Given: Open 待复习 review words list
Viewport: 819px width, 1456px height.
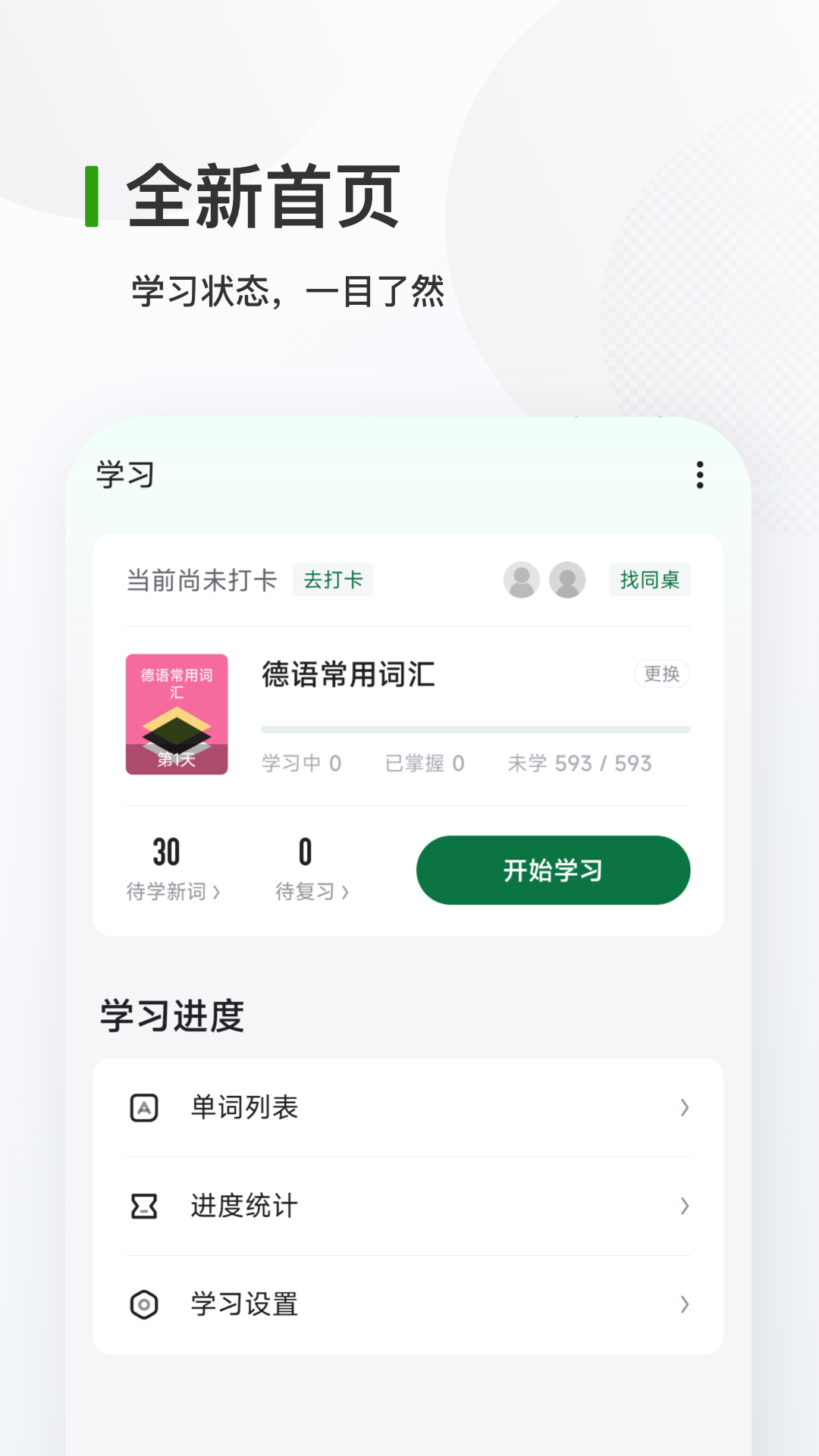Looking at the screenshot, I should point(310,892).
